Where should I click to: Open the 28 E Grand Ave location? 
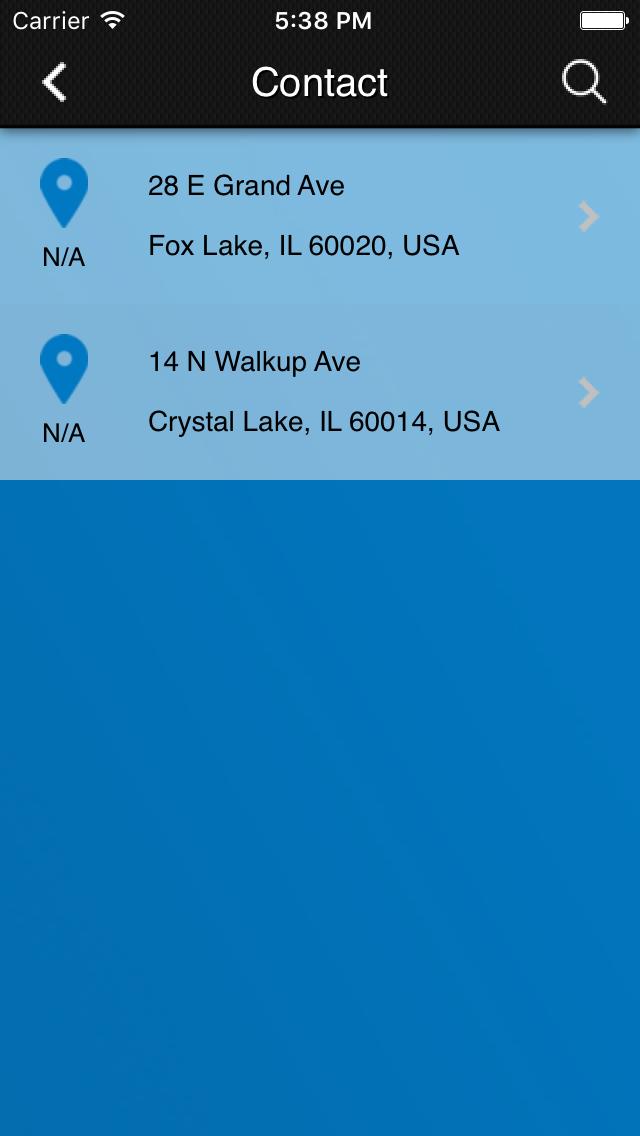[x=320, y=217]
